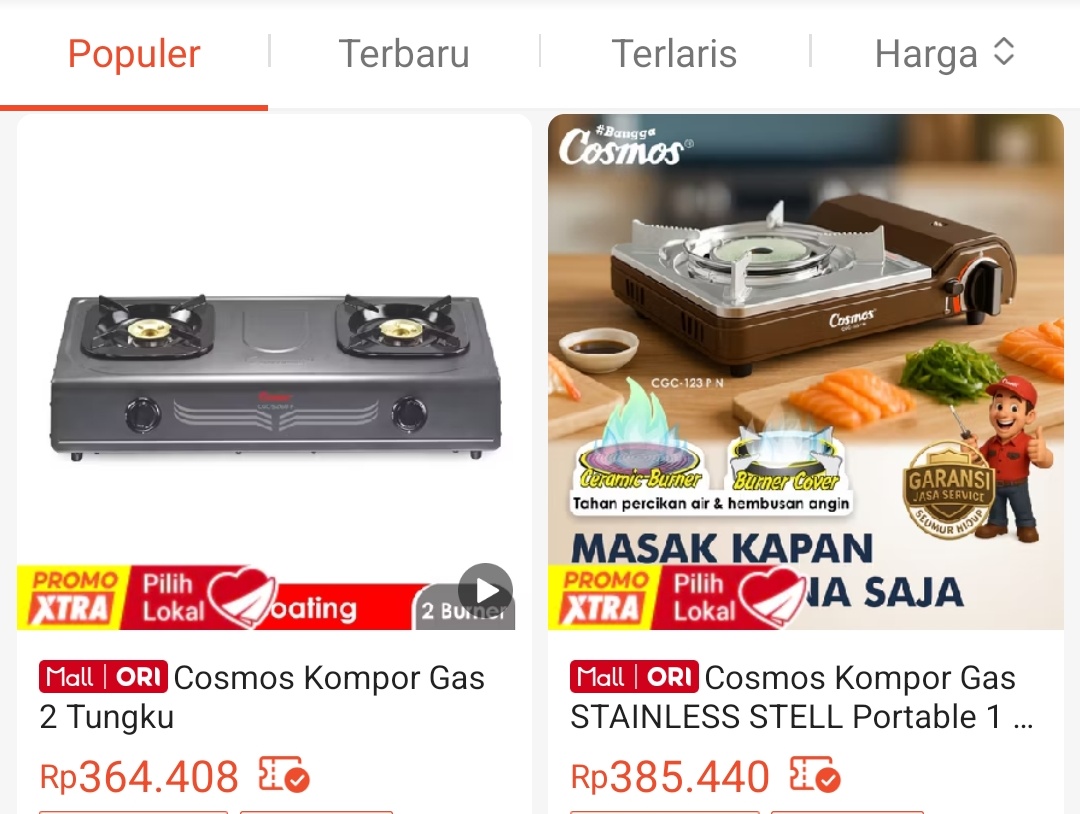1080x814 pixels.
Task: Select the Terlaris sorting tab
Action: 674,54
